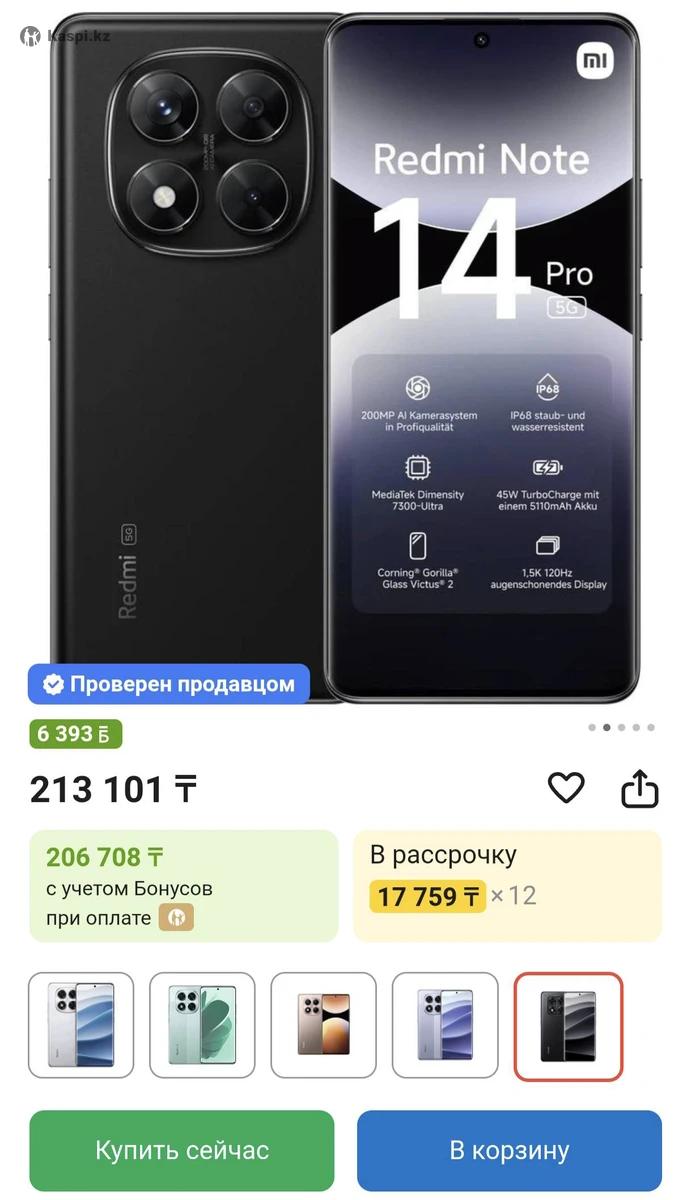
Task: View the 206 708 ₸ bonus price offer
Action: pyautogui.click(x=184, y=885)
